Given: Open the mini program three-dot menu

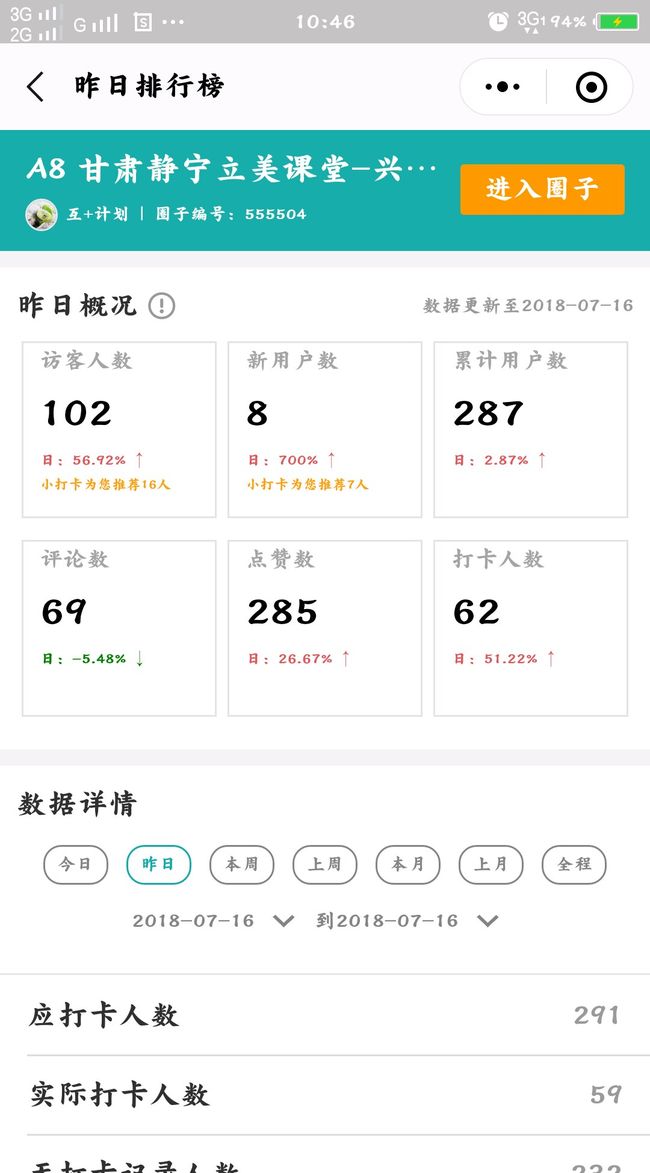Looking at the screenshot, I should click(x=503, y=88).
